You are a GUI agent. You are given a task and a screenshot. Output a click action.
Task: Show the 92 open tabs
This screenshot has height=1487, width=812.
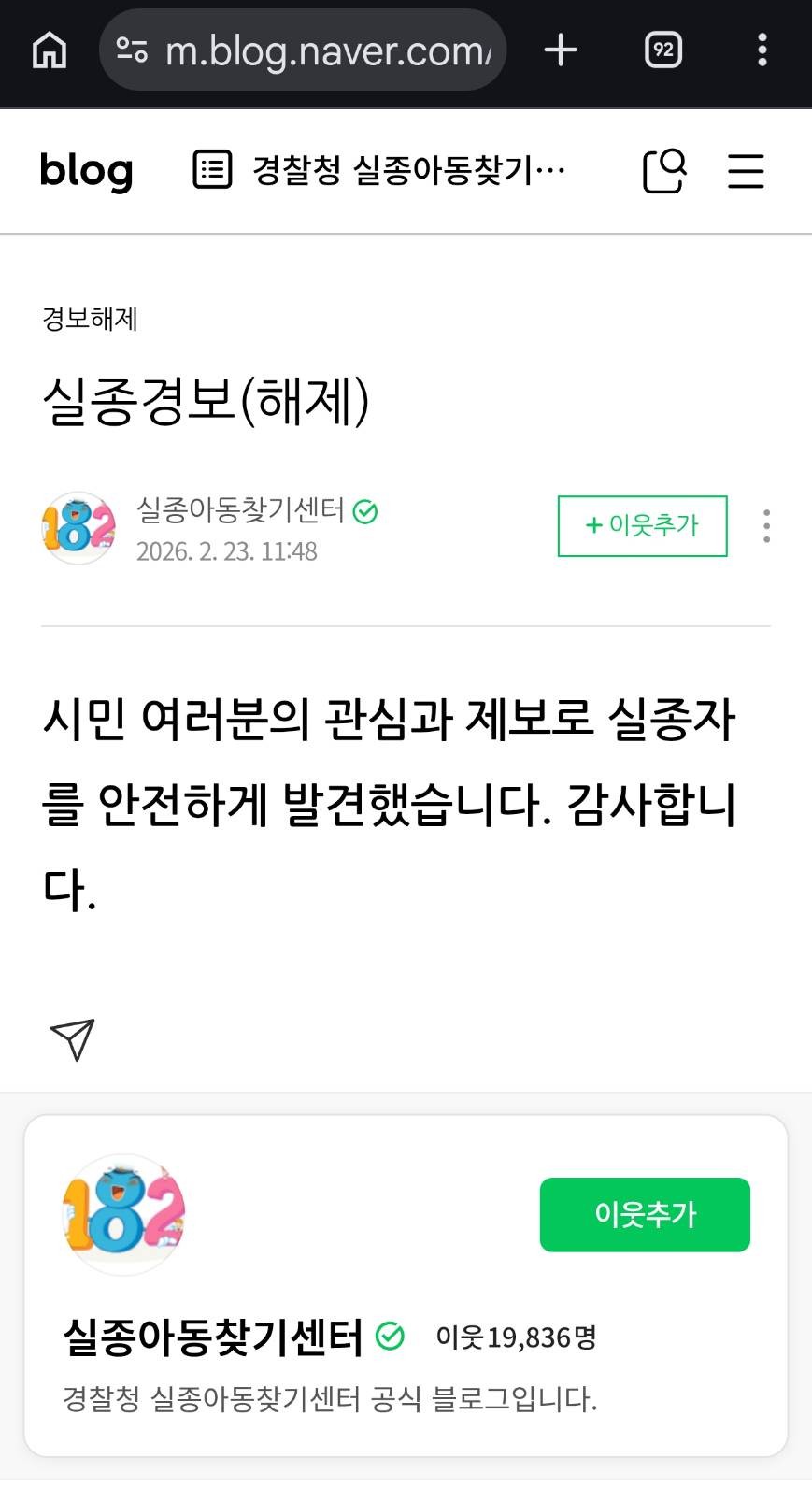coord(663,50)
